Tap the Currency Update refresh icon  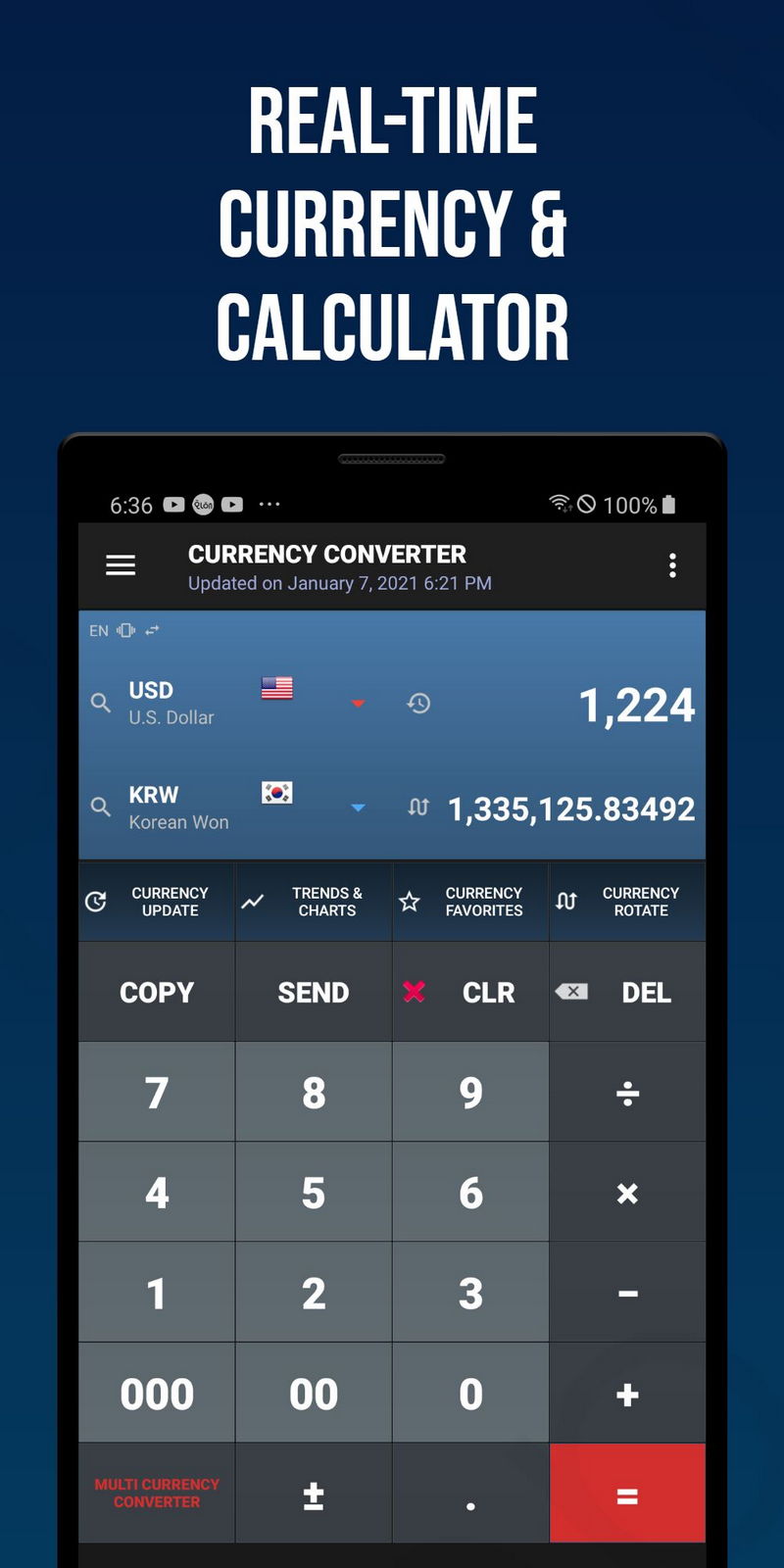pyautogui.click(x=96, y=902)
